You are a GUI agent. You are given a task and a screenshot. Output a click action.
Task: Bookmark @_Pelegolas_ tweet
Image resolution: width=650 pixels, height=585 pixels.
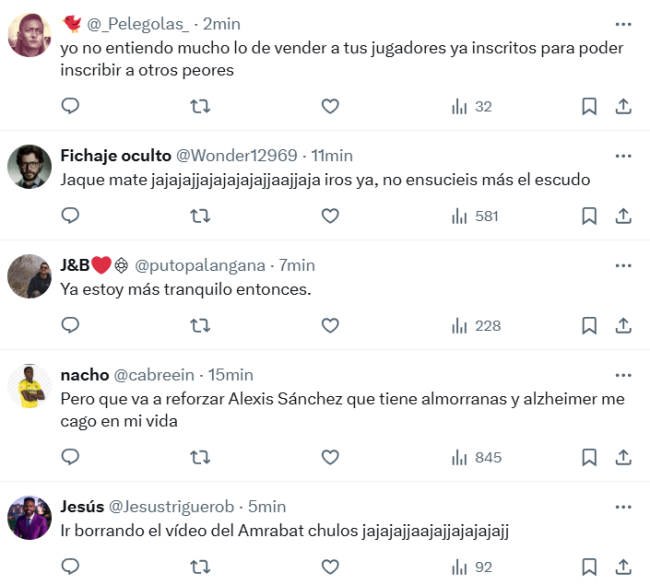(x=590, y=106)
